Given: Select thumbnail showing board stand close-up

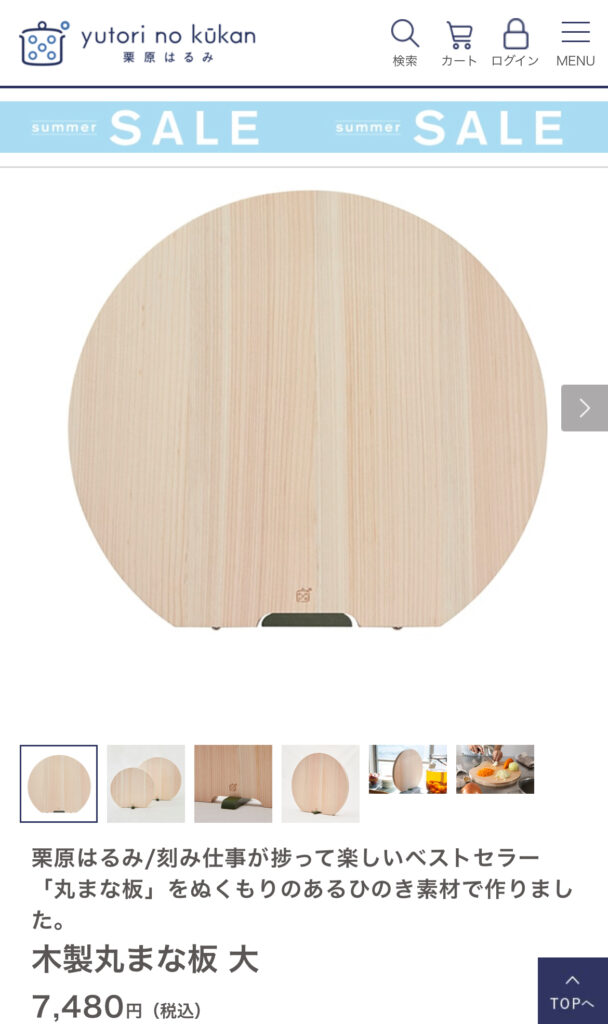Looking at the screenshot, I should pyautogui.click(x=233, y=783).
